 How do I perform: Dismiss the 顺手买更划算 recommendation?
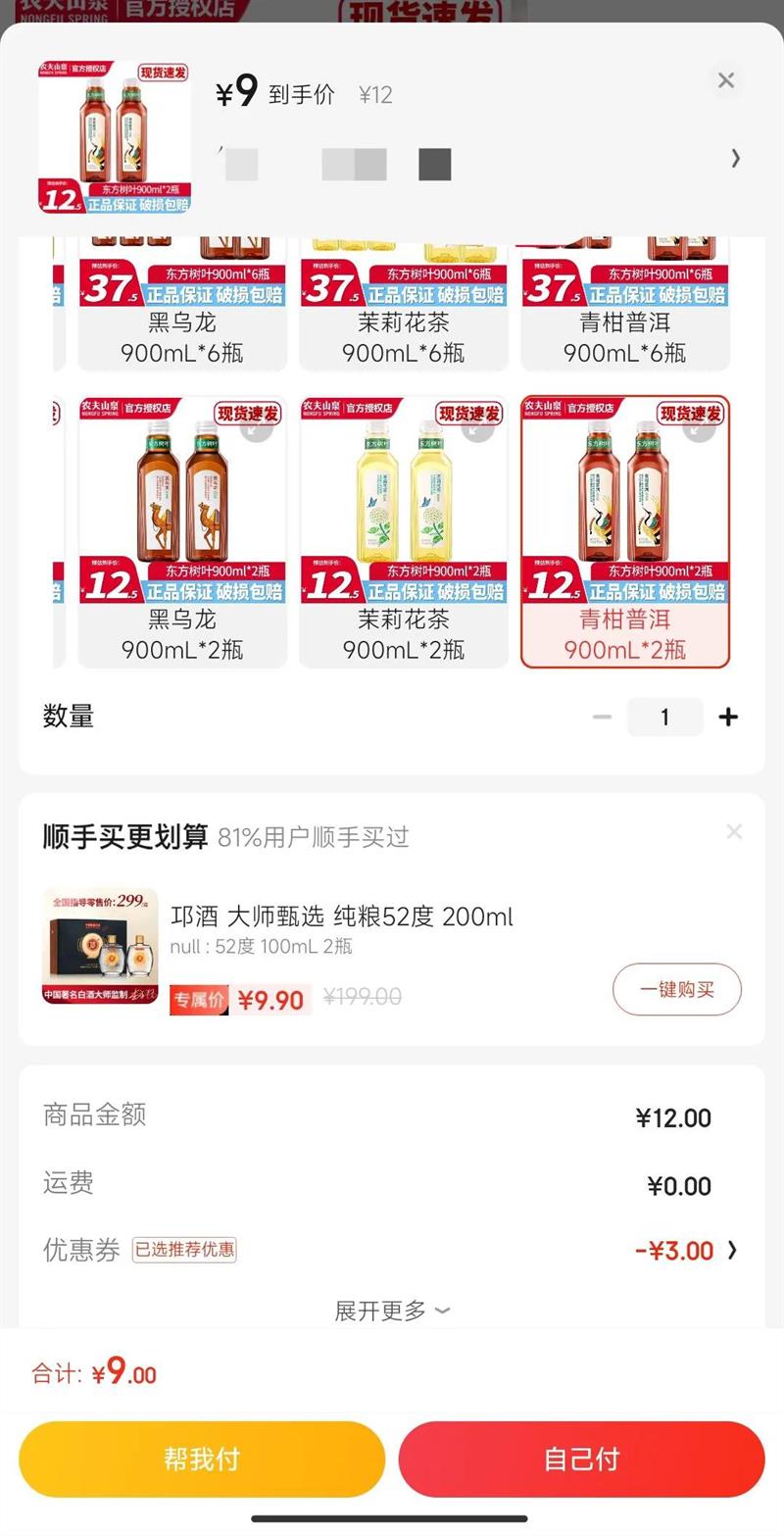point(734,832)
